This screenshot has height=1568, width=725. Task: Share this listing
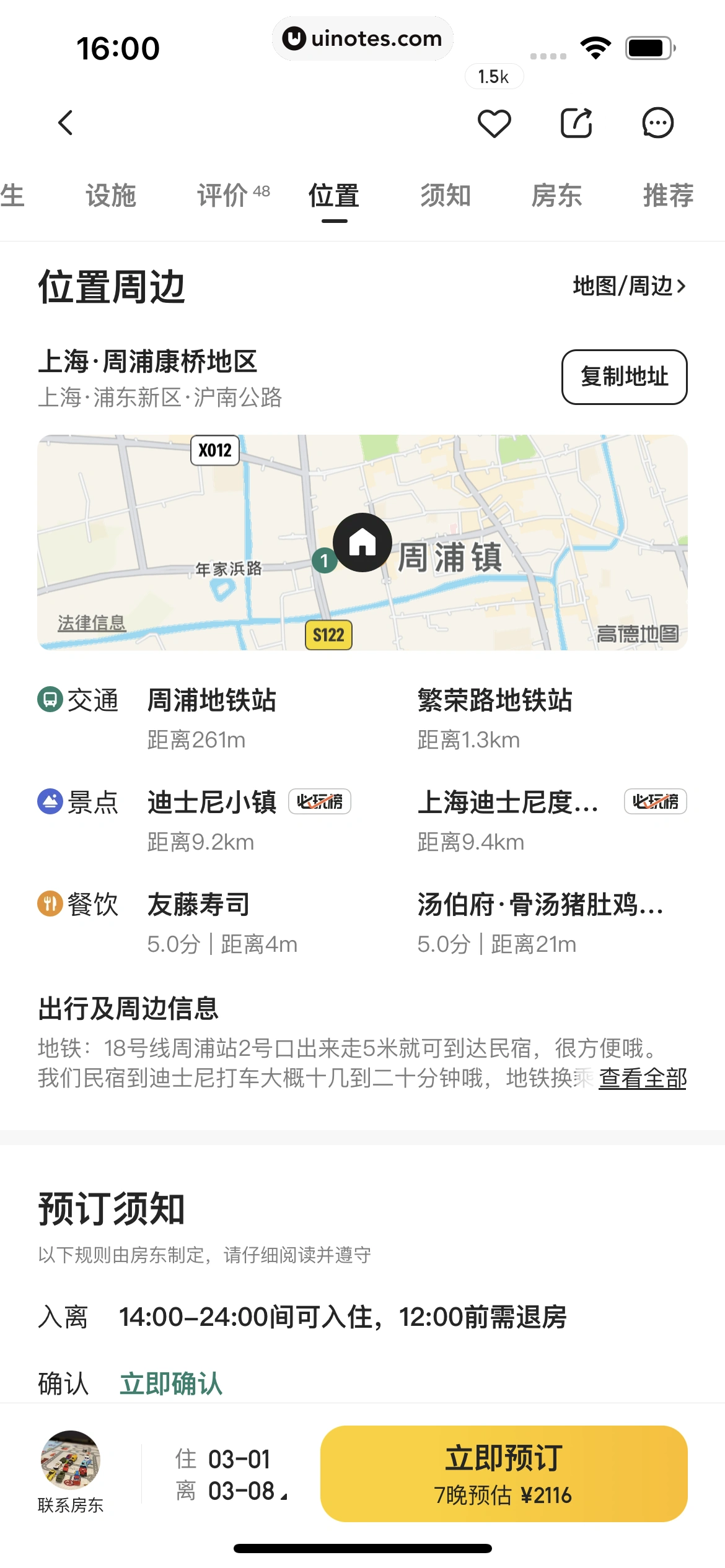(576, 123)
